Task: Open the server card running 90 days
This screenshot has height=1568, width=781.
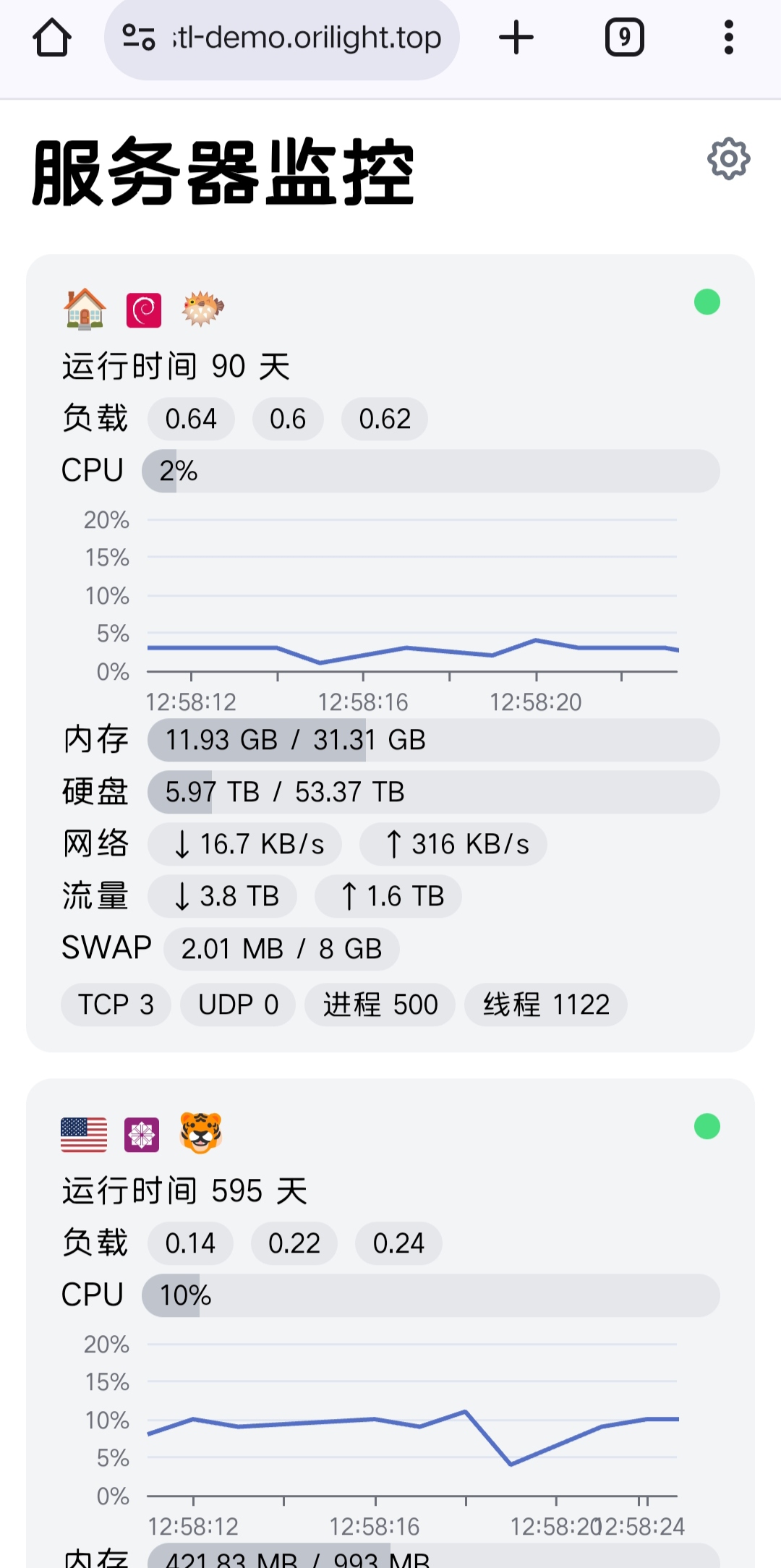Action: (390, 365)
